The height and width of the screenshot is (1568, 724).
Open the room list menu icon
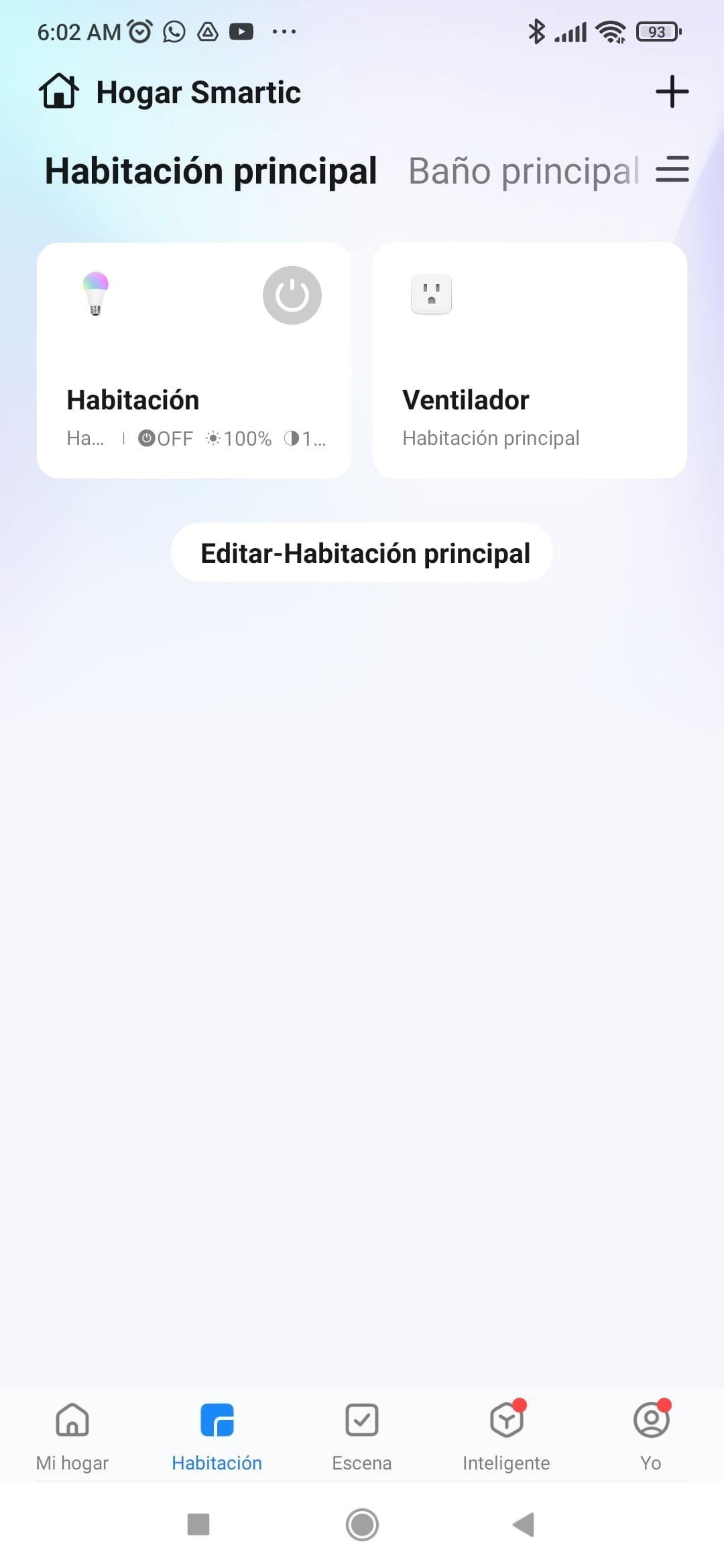pos(672,169)
